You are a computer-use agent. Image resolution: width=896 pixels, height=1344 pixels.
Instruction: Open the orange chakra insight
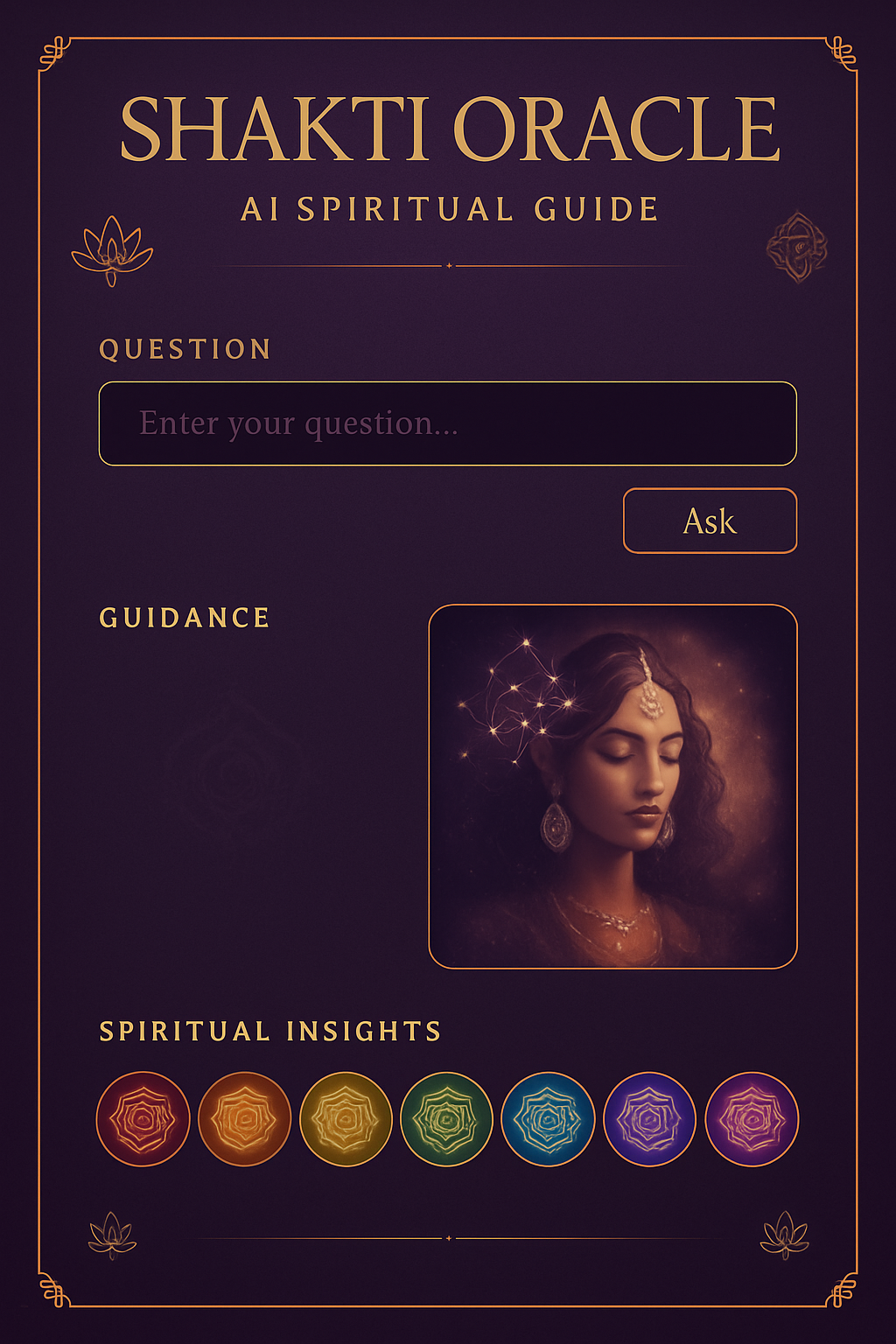point(244,1119)
